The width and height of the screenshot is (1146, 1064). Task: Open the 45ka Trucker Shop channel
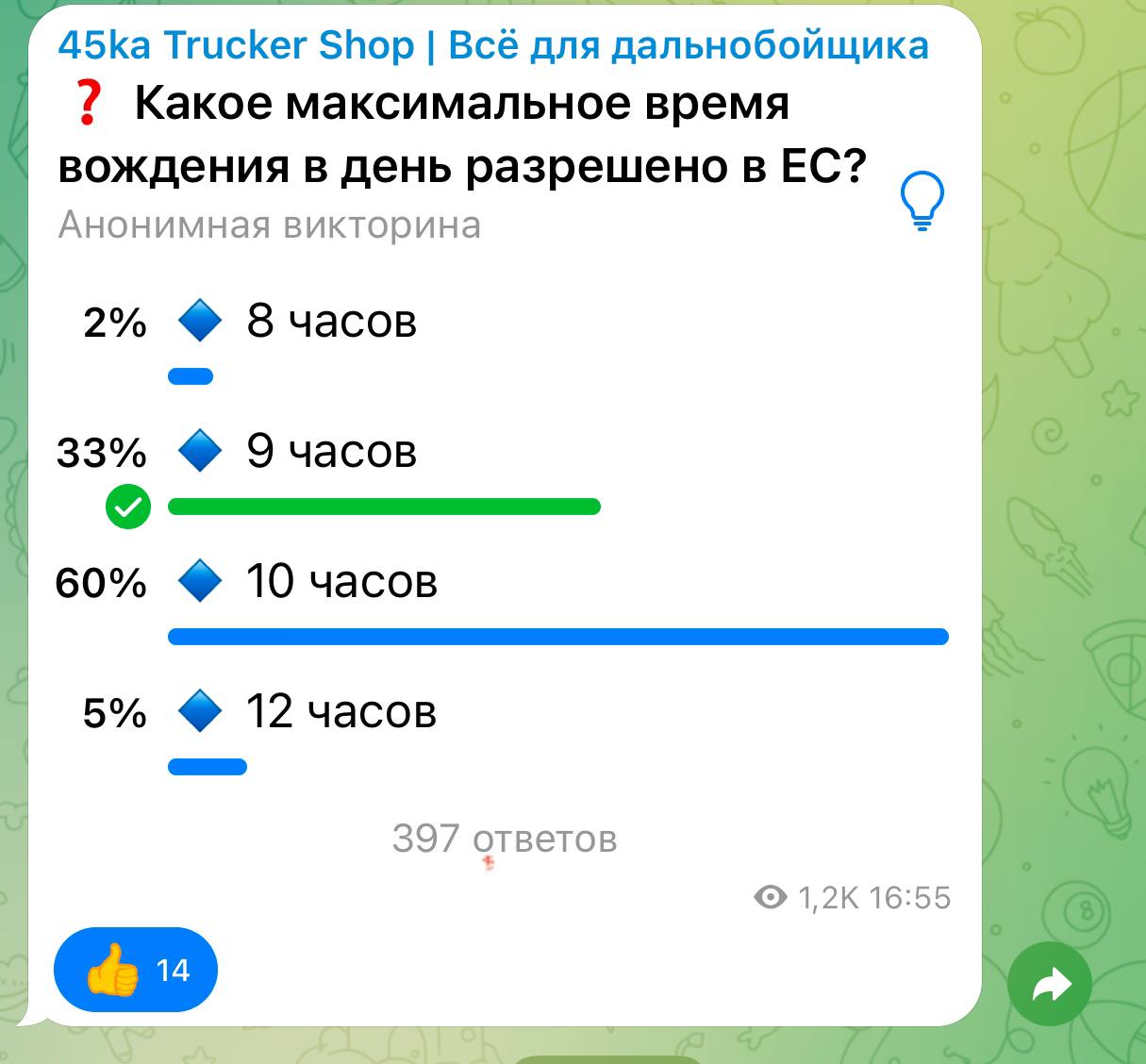492,44
